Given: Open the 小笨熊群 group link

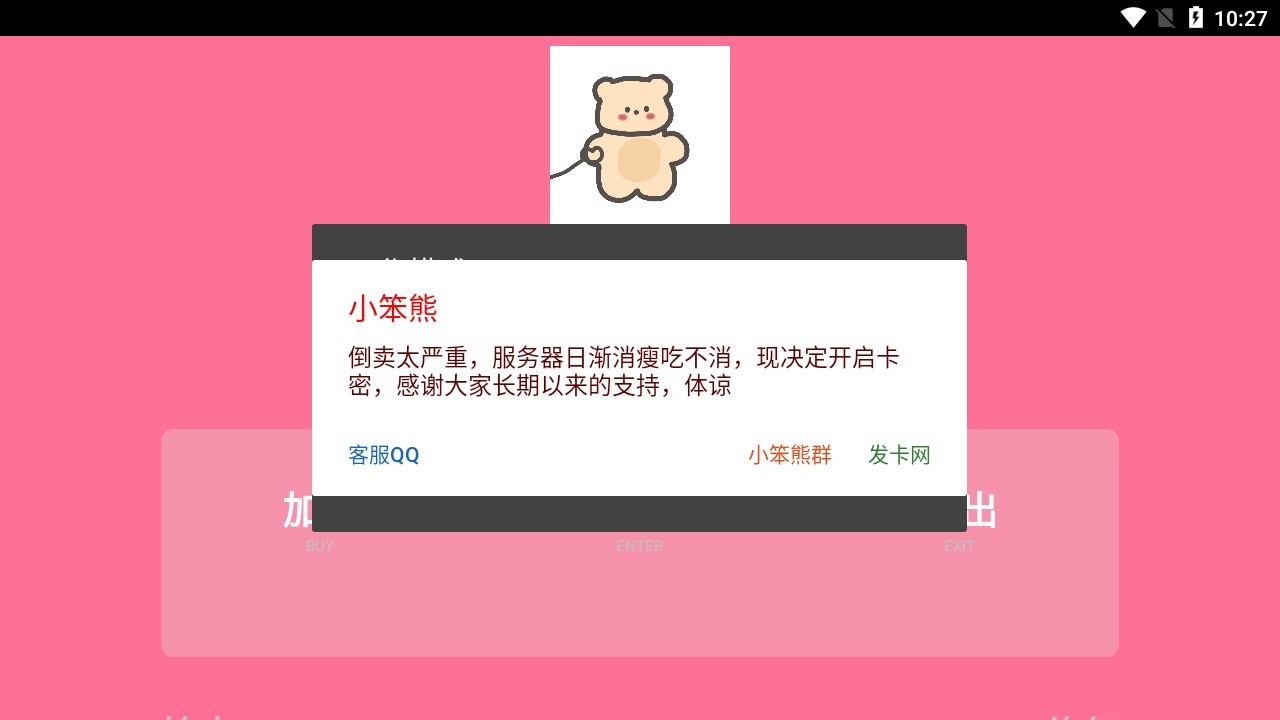Looking at the screenshot, I should 790,455.
